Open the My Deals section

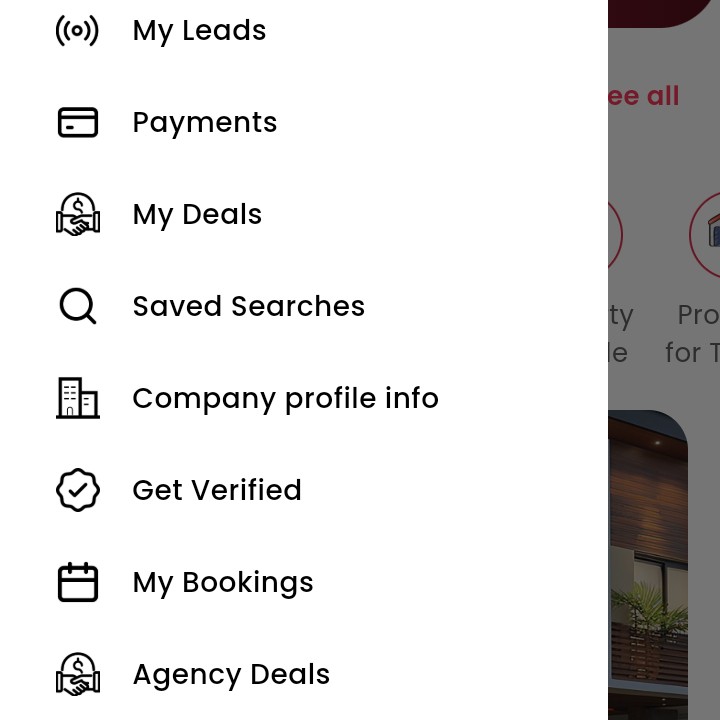197,215
